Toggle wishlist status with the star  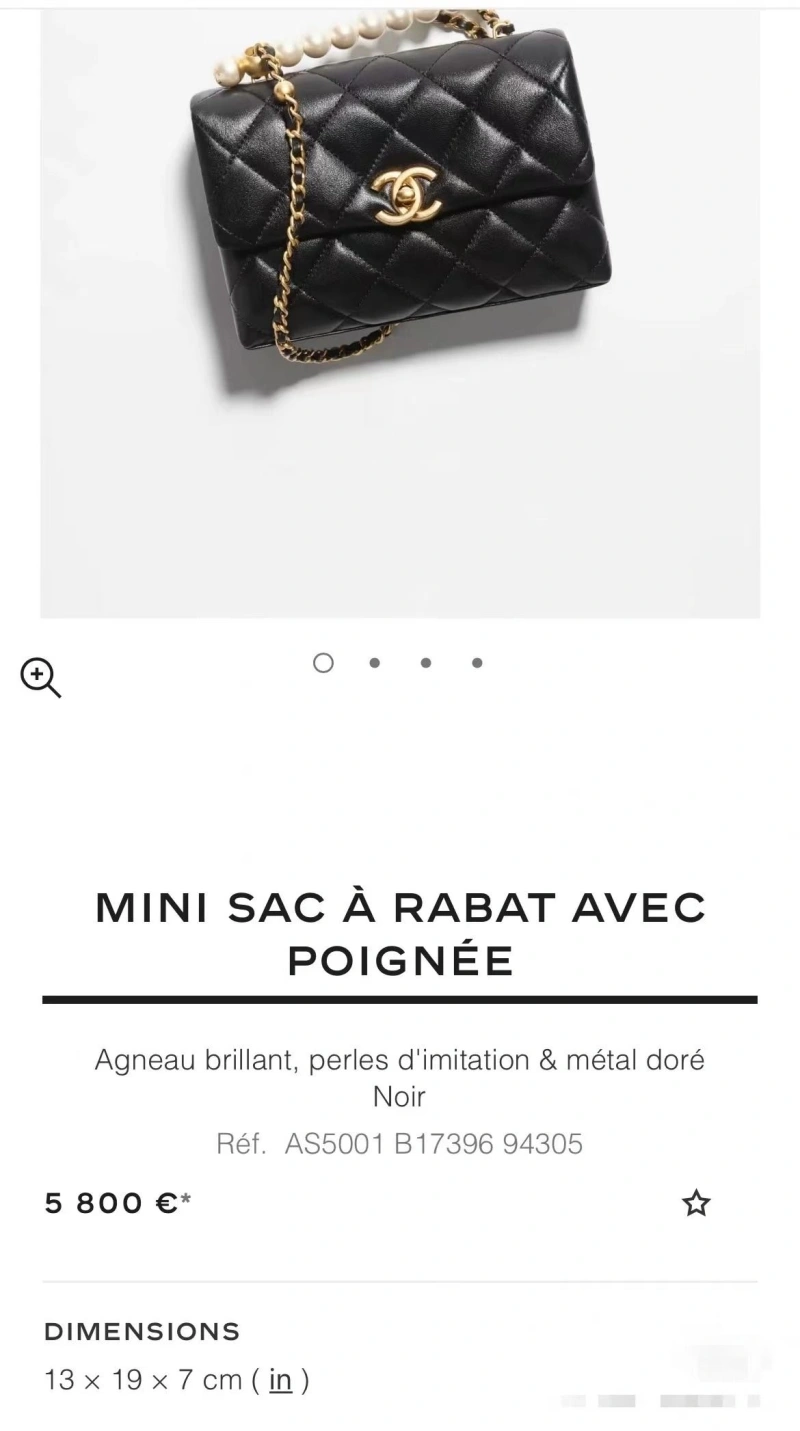click(x=697, y=1204)
